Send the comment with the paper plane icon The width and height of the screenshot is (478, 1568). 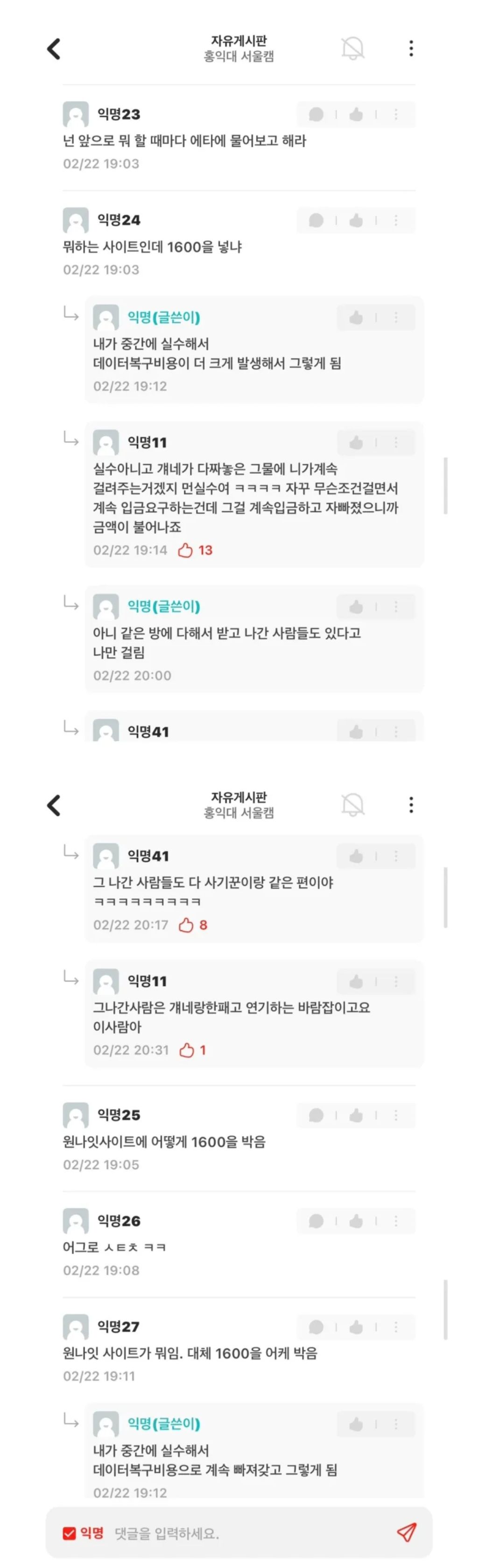point(406,1532)
